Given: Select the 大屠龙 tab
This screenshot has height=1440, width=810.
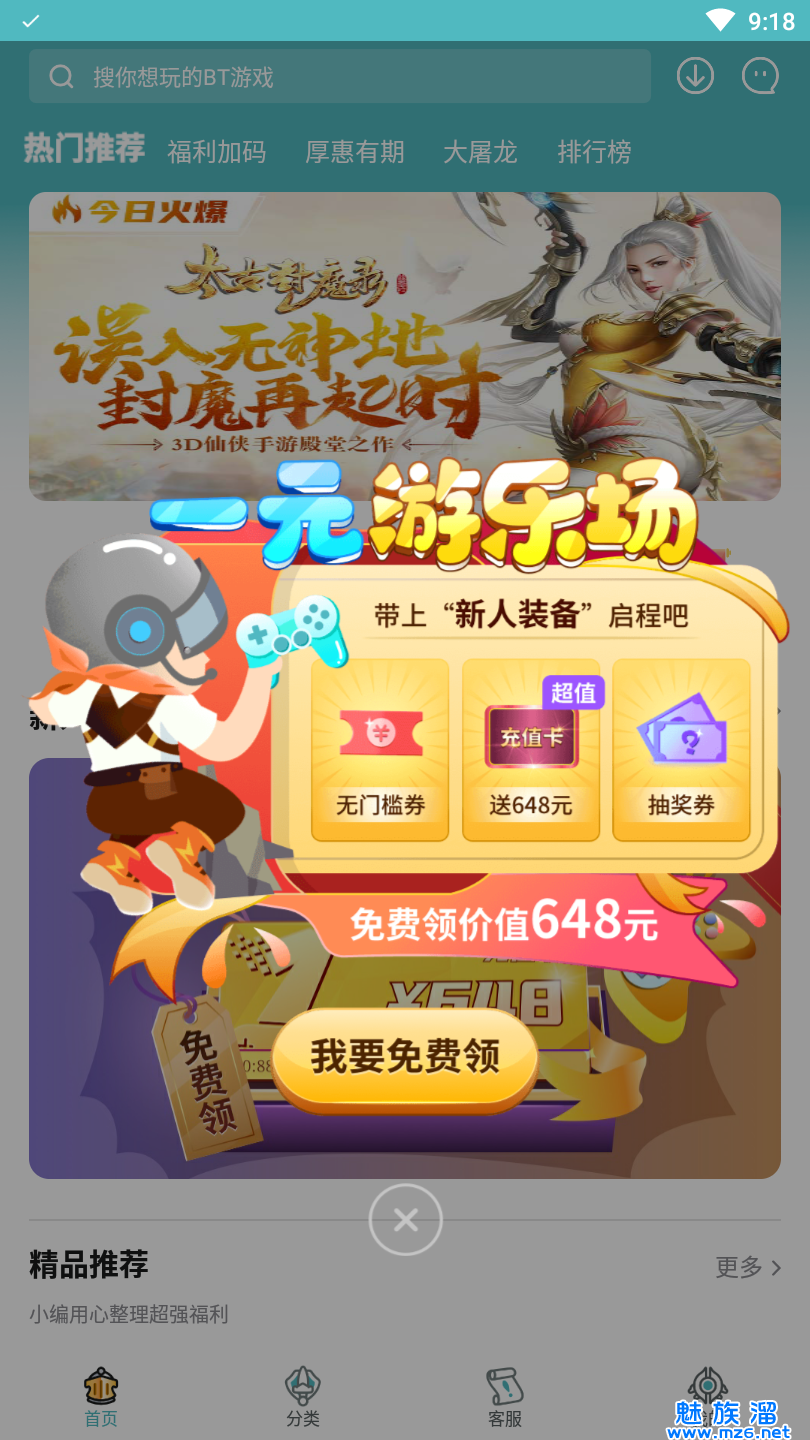Looking at the screenshot, I should (x=480, y=152).
